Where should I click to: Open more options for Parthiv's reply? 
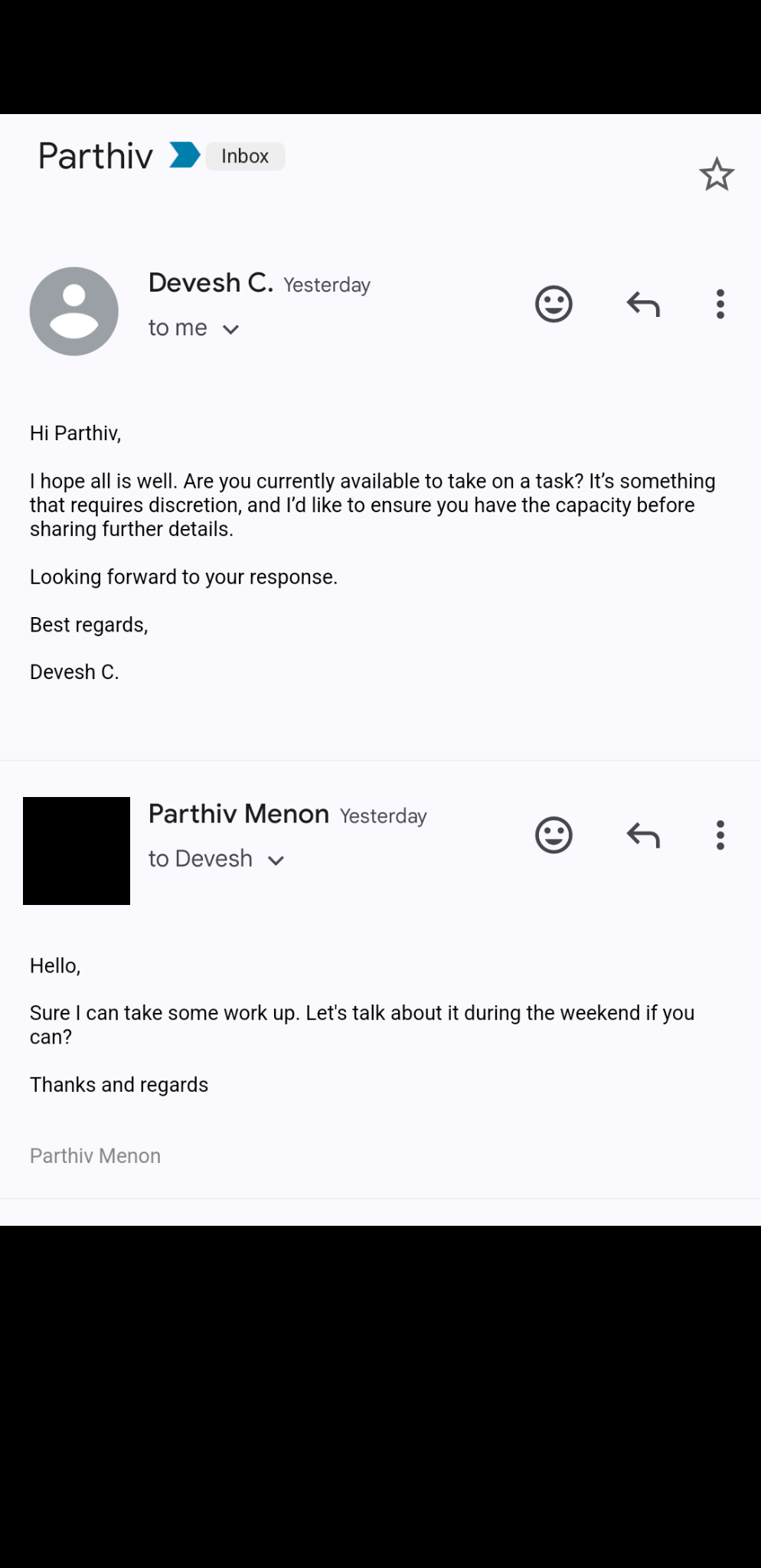pyautogui.click(x=720, y=835)
